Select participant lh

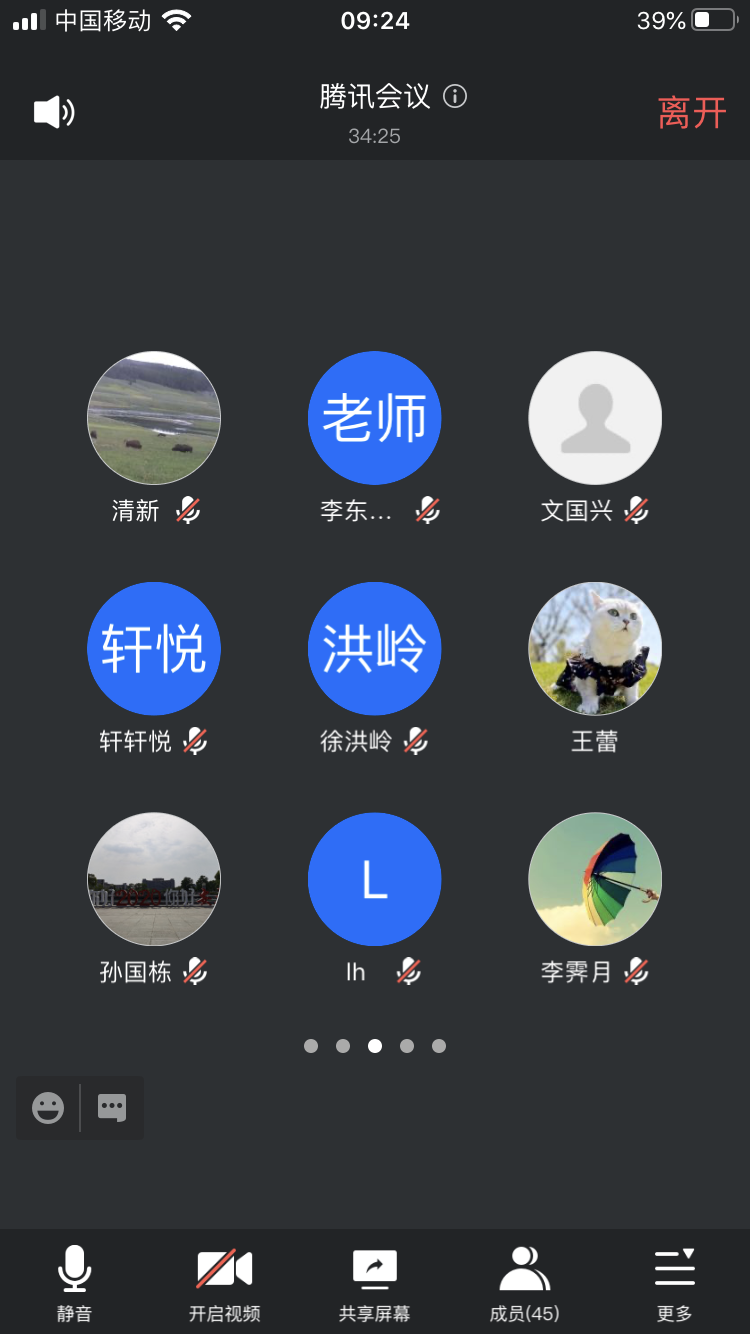pyautogui.click(x=375, y=879)
